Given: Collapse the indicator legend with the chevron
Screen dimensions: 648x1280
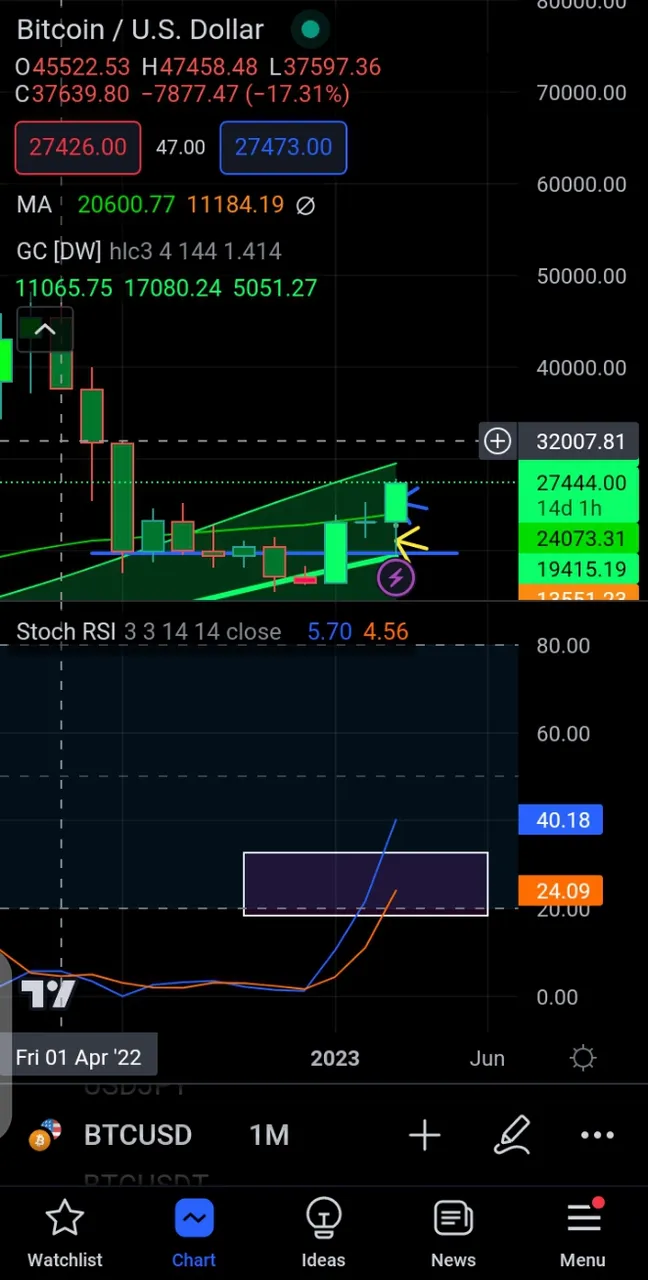Looking at the screenshot, I should (45, 330).
